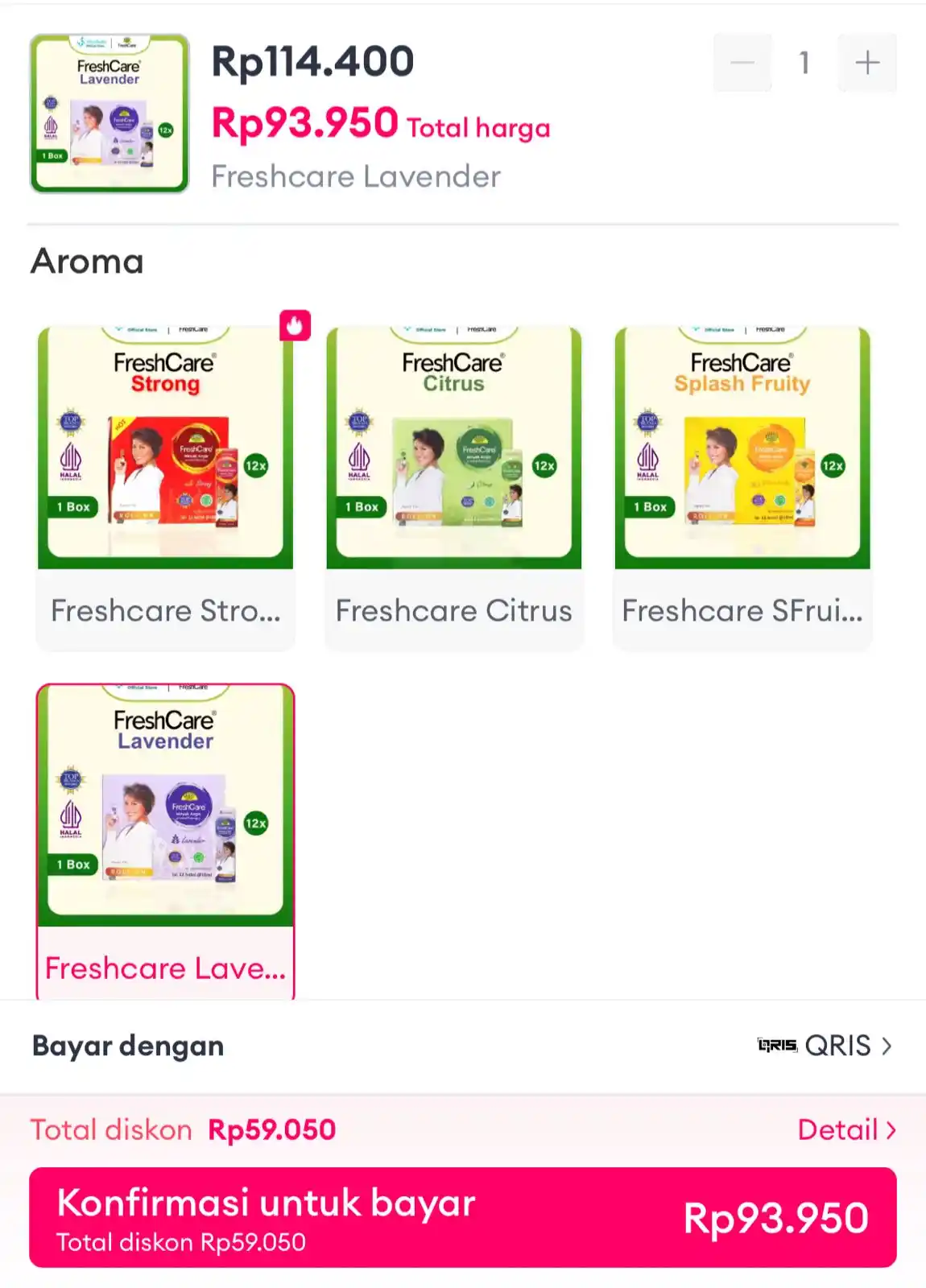Click the Bayar dengan section label

[x=127, y=1046]
